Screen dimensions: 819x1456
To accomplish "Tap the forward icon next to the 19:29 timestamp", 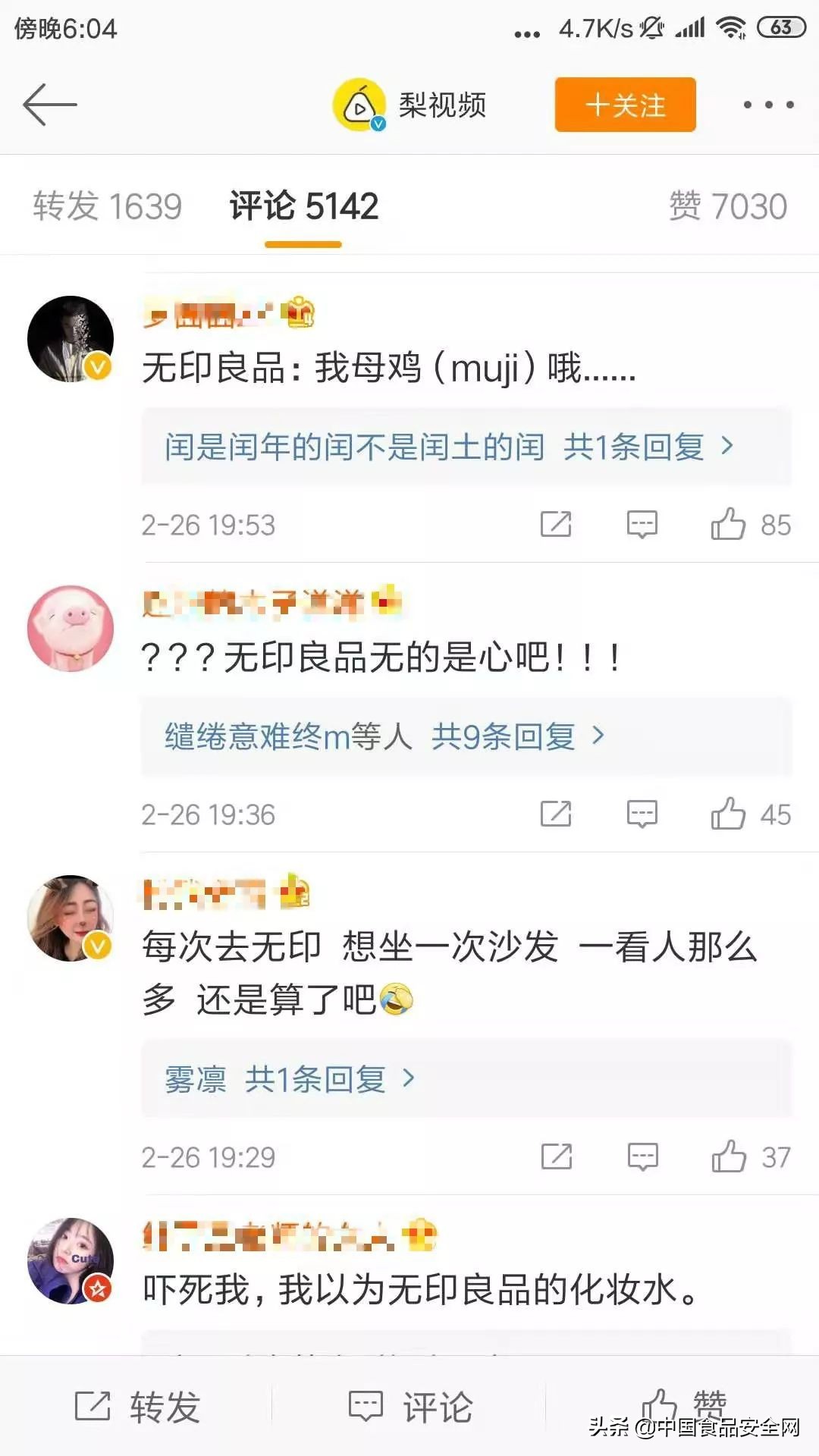I will click(x=557, y=1158).
